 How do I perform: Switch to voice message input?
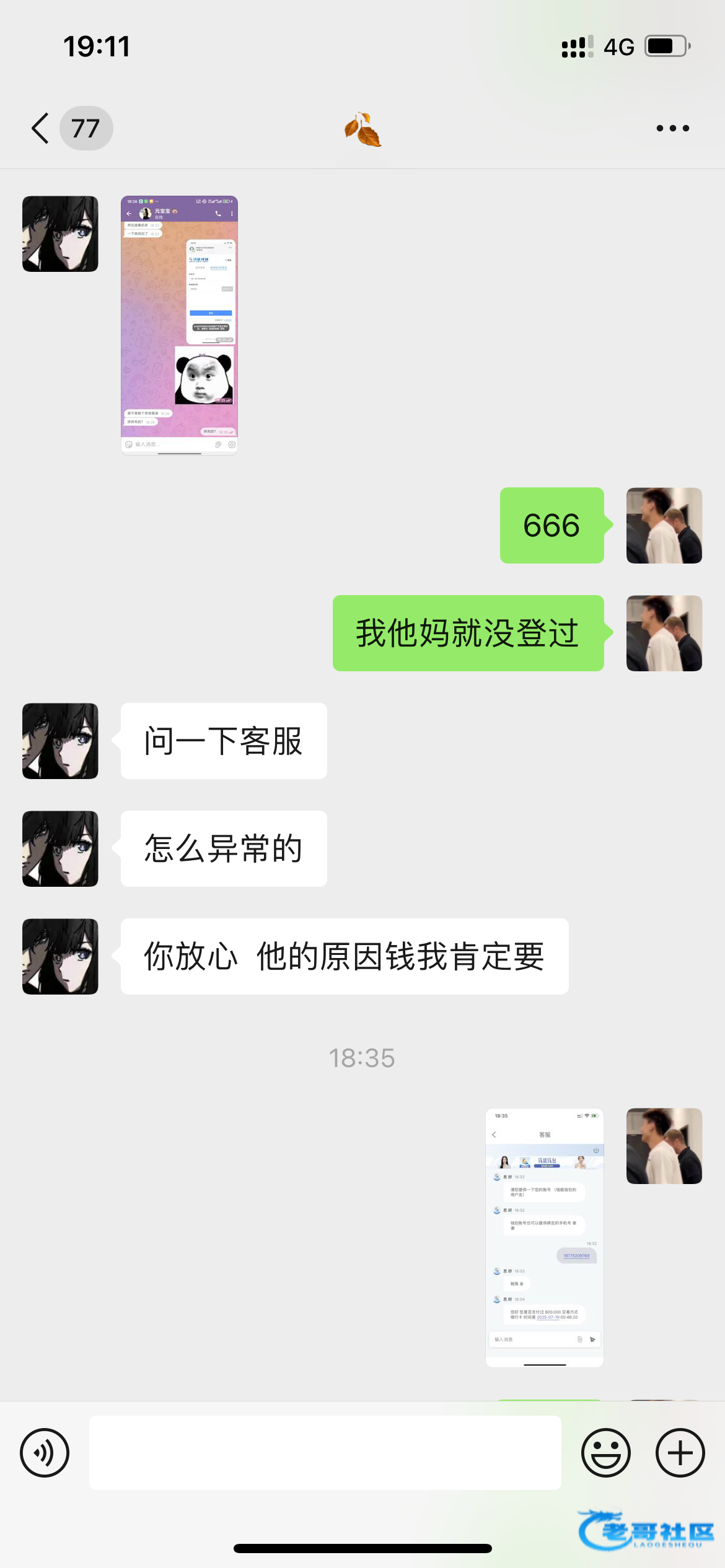pyautogui.click(x=45, y=1452)
